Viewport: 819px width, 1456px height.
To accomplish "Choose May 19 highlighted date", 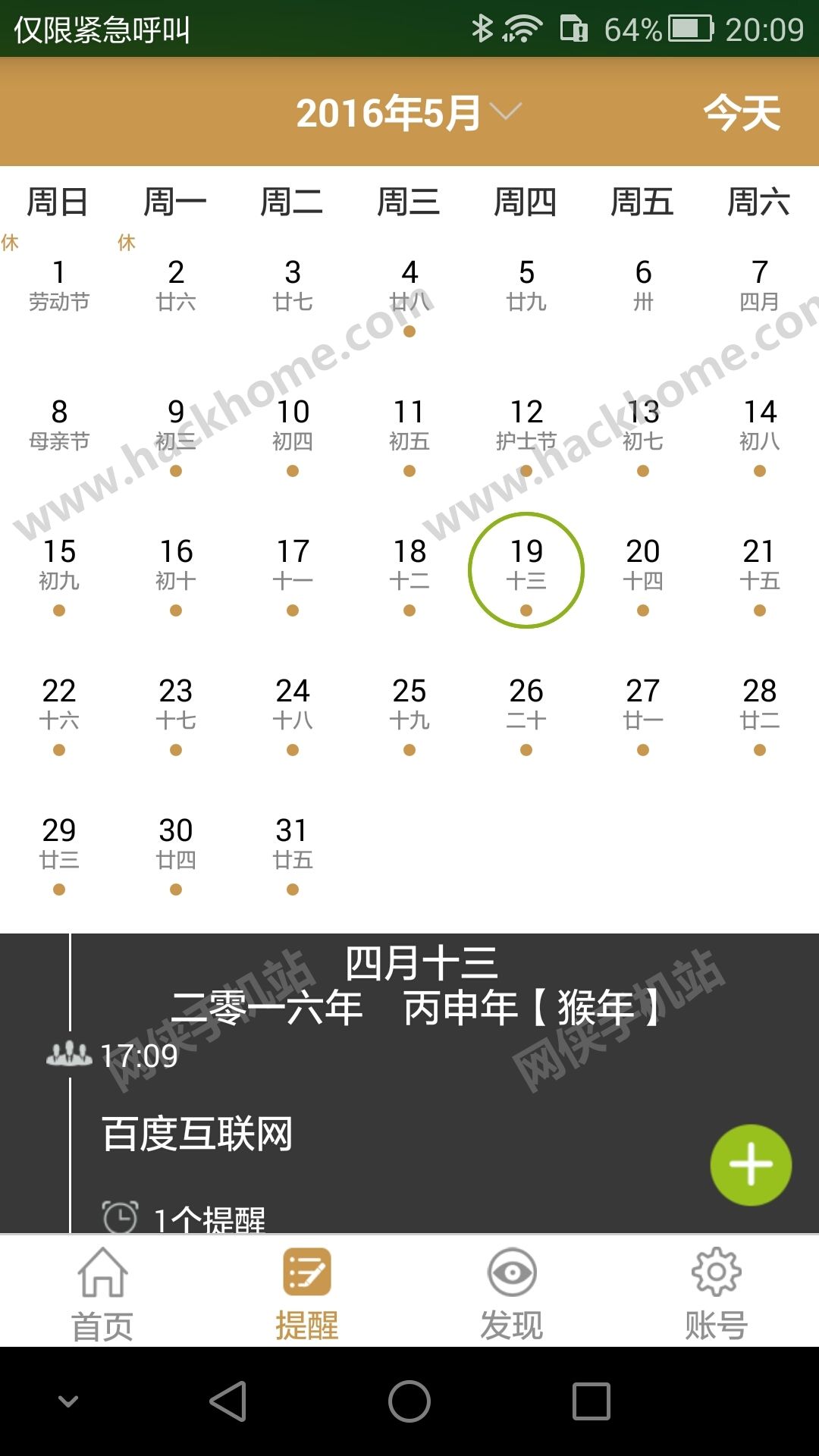I will (526, 569).
